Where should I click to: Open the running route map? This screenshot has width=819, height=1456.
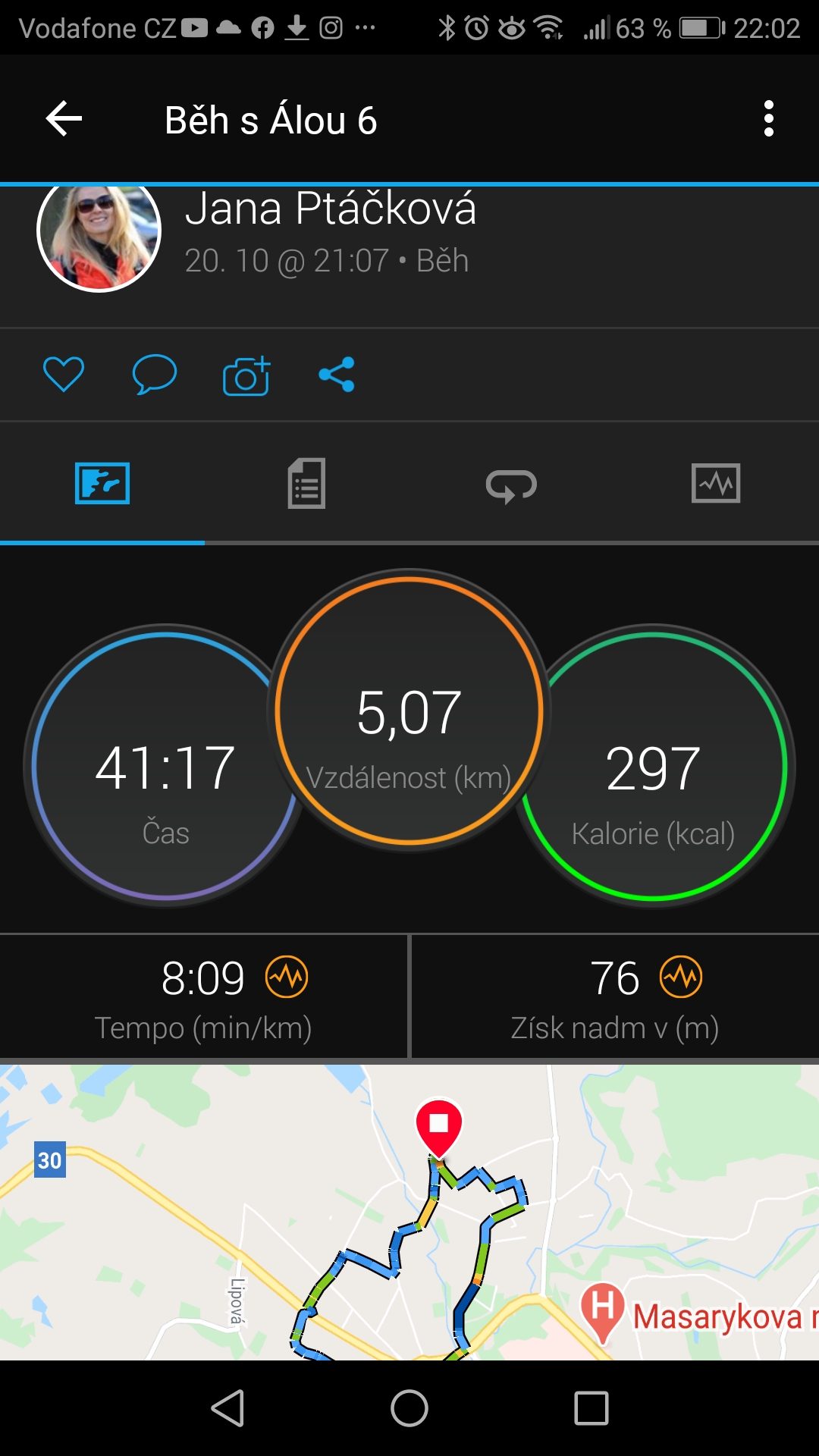click(409, 1212)
